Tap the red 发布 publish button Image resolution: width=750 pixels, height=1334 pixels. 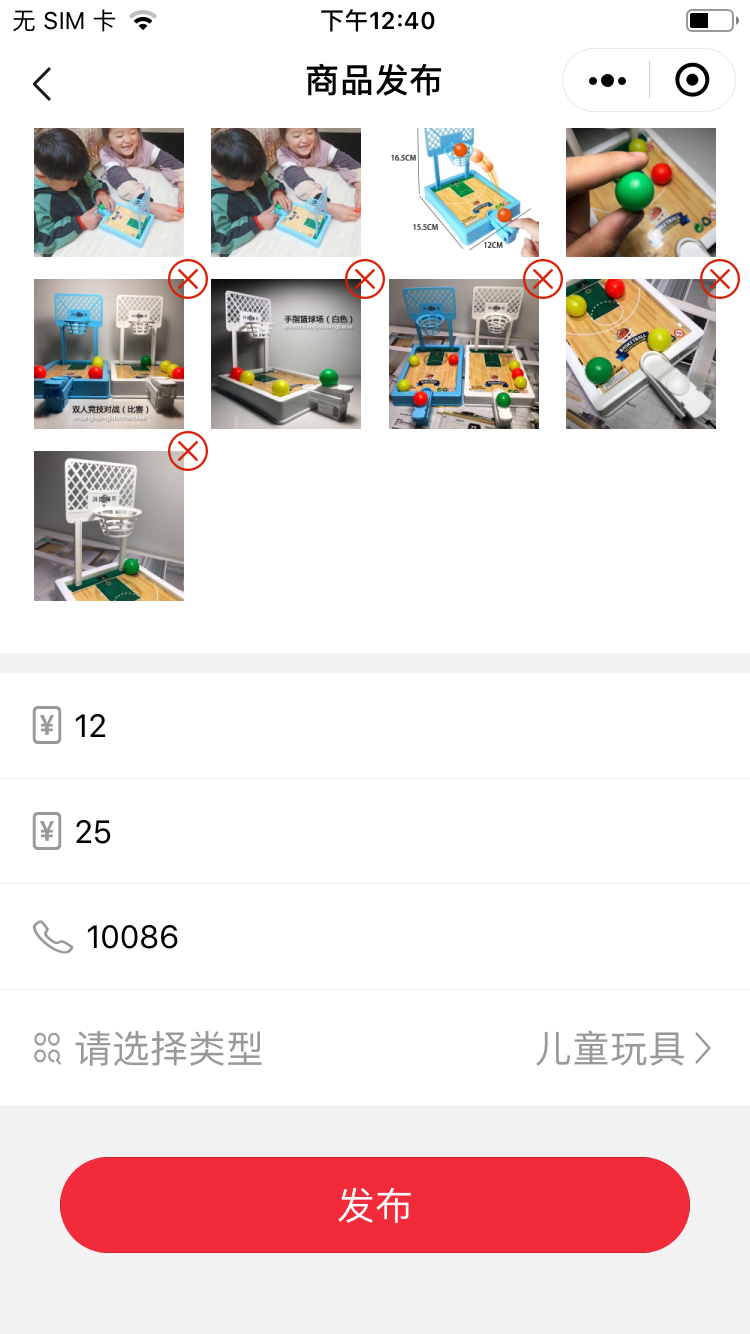click(x=375, y=1205)
